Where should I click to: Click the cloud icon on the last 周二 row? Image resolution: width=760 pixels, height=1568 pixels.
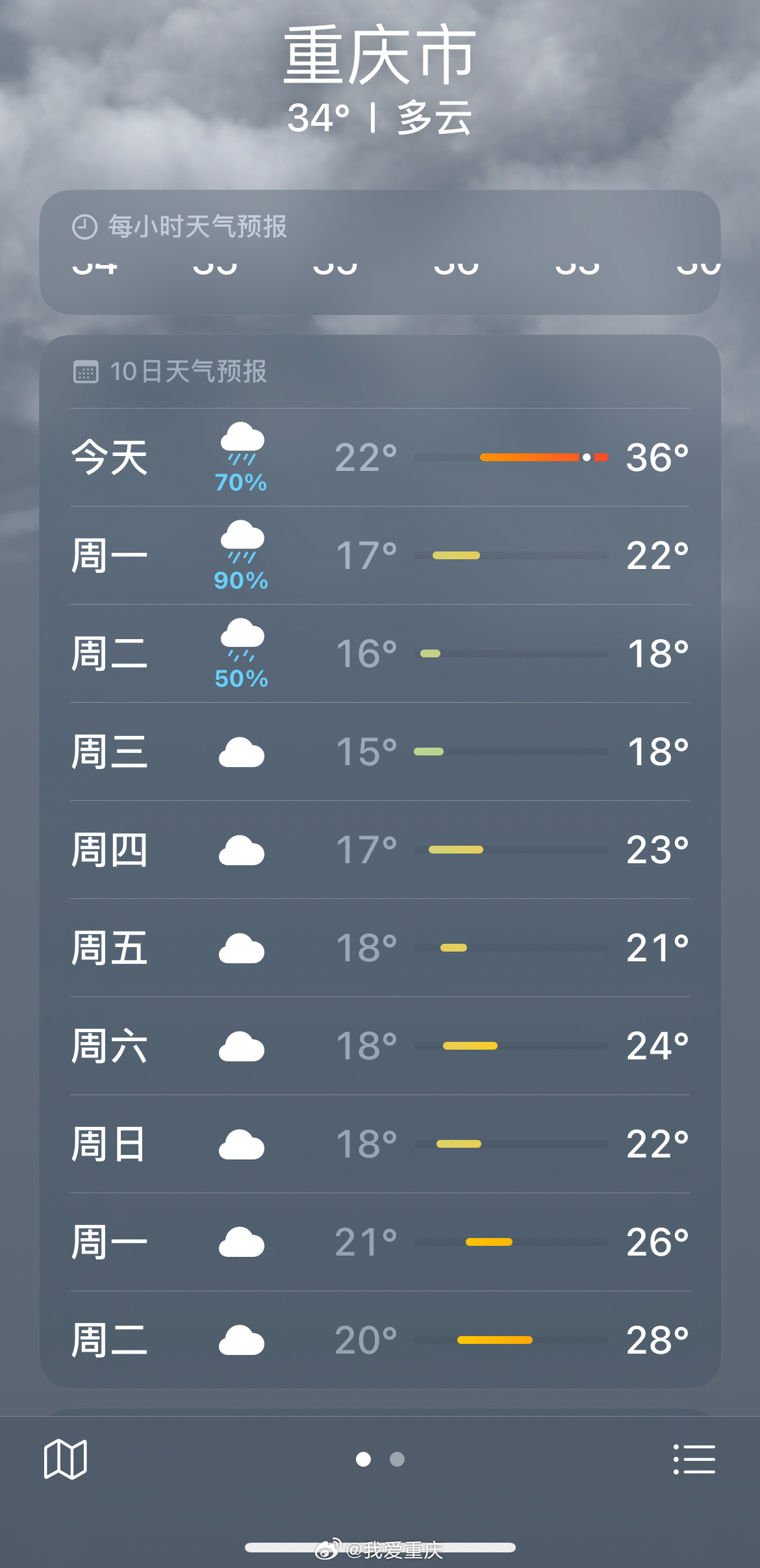point(241,1339)
